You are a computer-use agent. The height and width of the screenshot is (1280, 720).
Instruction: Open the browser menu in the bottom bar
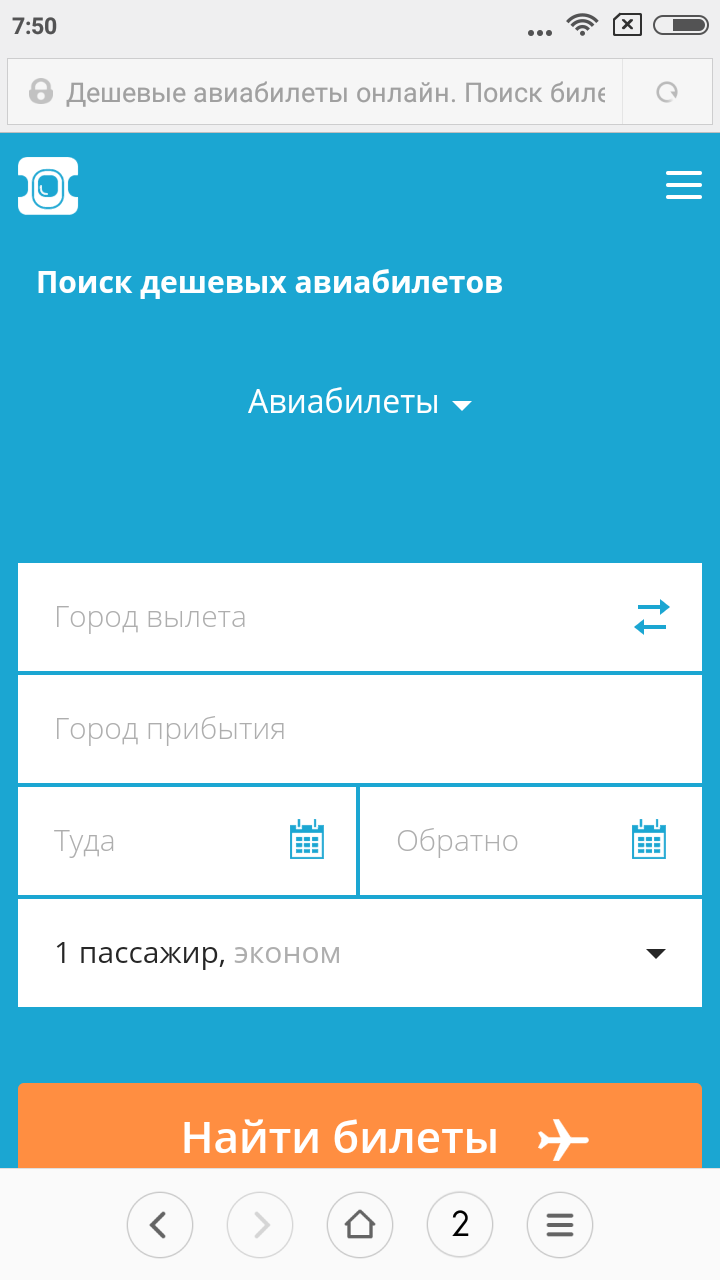tap(560, 1224)
